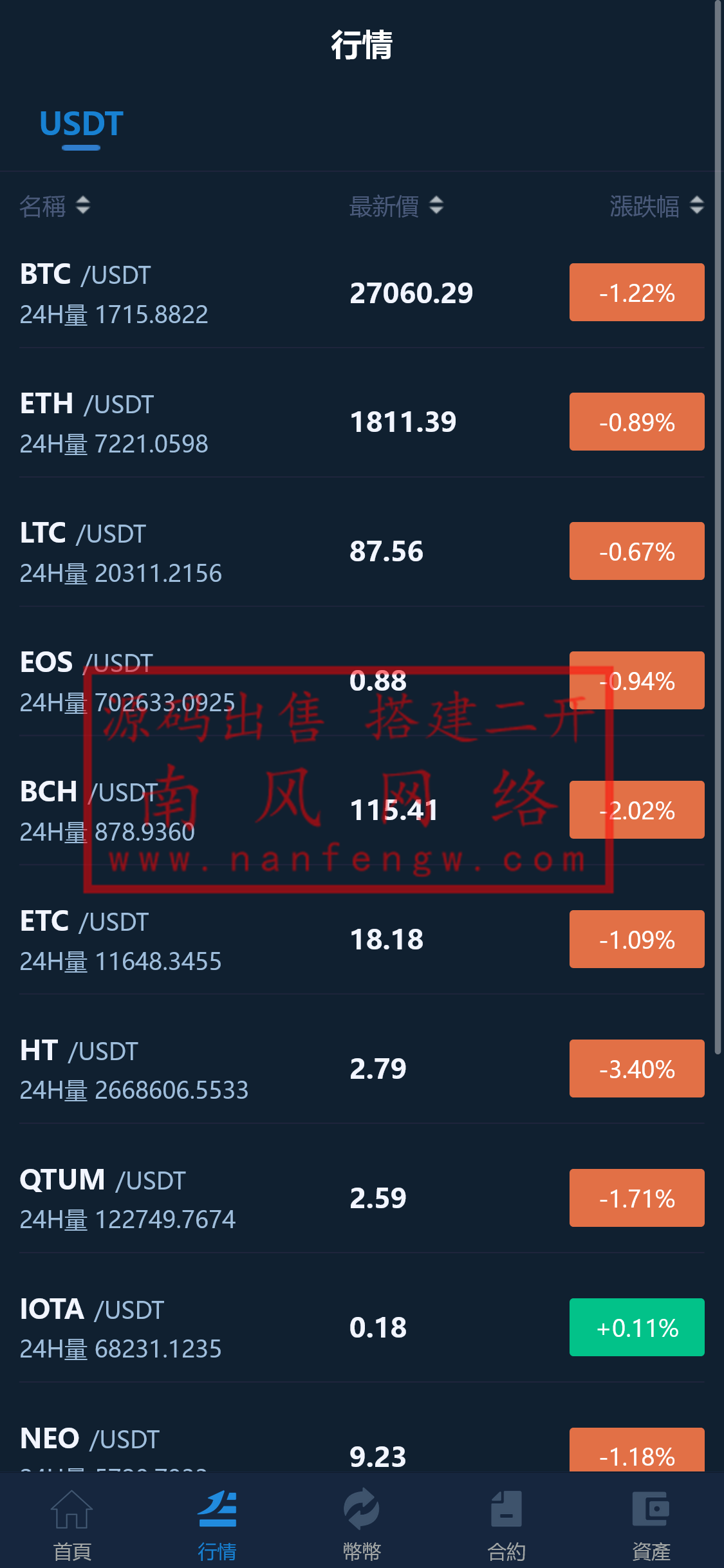Screen dimensions: 724x1568
Task: Toggle IOTA display via green +0.11% badge
Action: 636,1327
